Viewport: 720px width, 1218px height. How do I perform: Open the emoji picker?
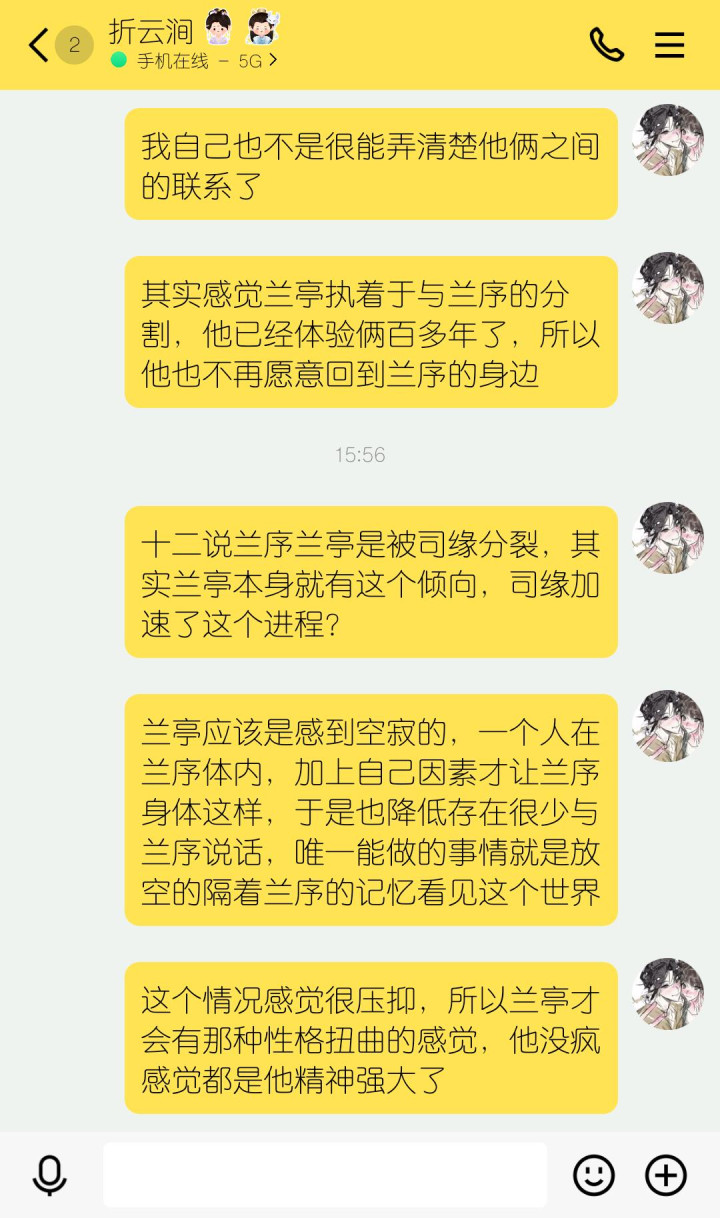click(x=594, y=1175)
